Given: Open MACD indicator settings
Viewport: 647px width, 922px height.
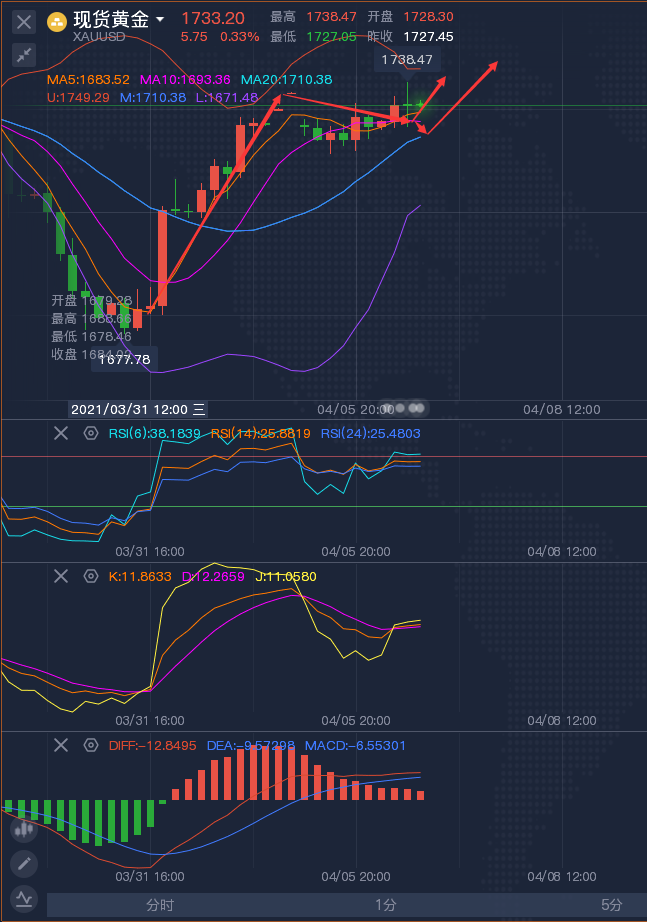Looking at the screenshot, I should pos(91,745).
